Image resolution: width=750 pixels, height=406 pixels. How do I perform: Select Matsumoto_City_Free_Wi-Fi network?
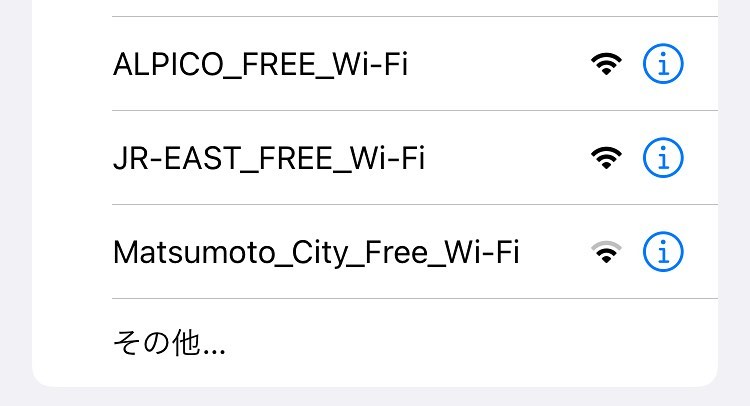(317, 252)
